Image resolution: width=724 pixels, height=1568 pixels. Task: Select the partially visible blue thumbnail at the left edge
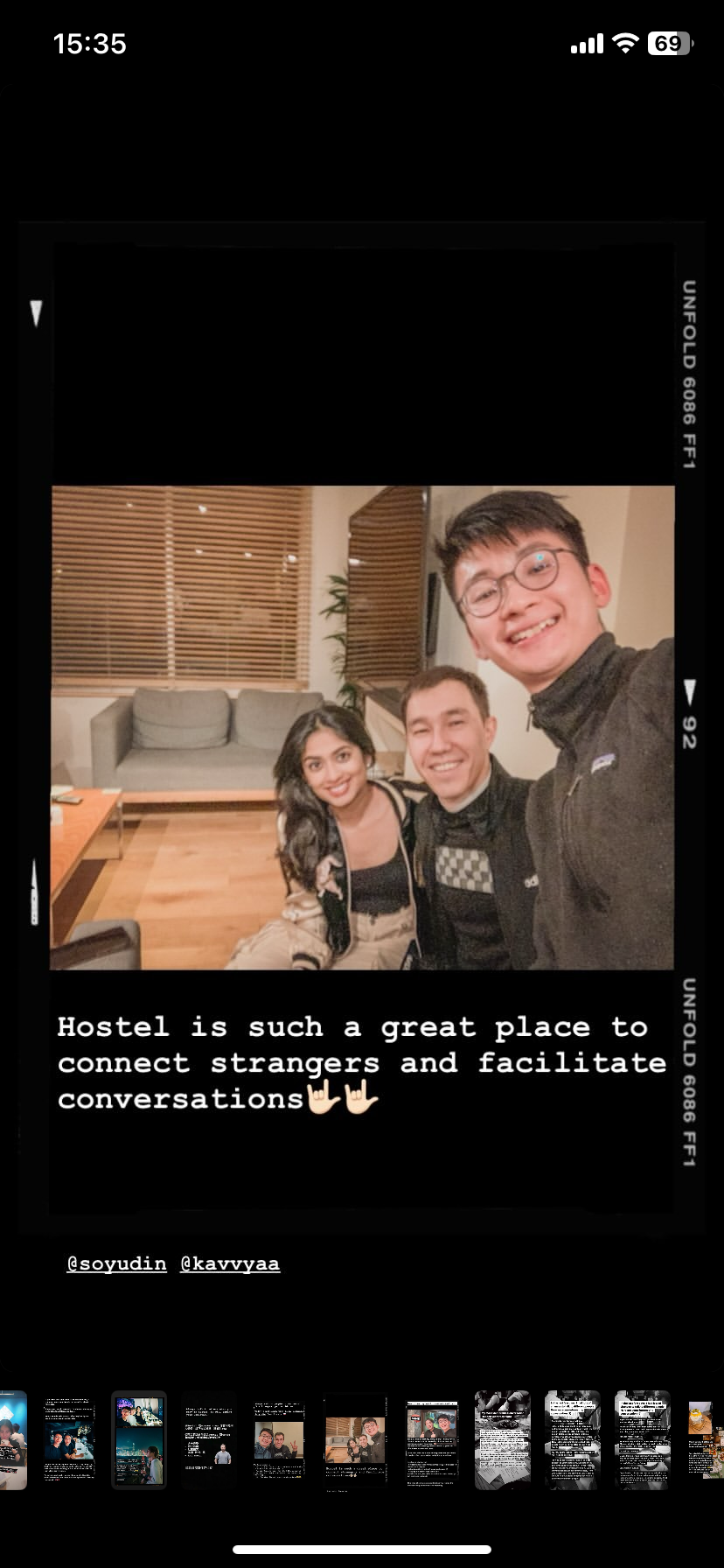(x=13, y=1439)
